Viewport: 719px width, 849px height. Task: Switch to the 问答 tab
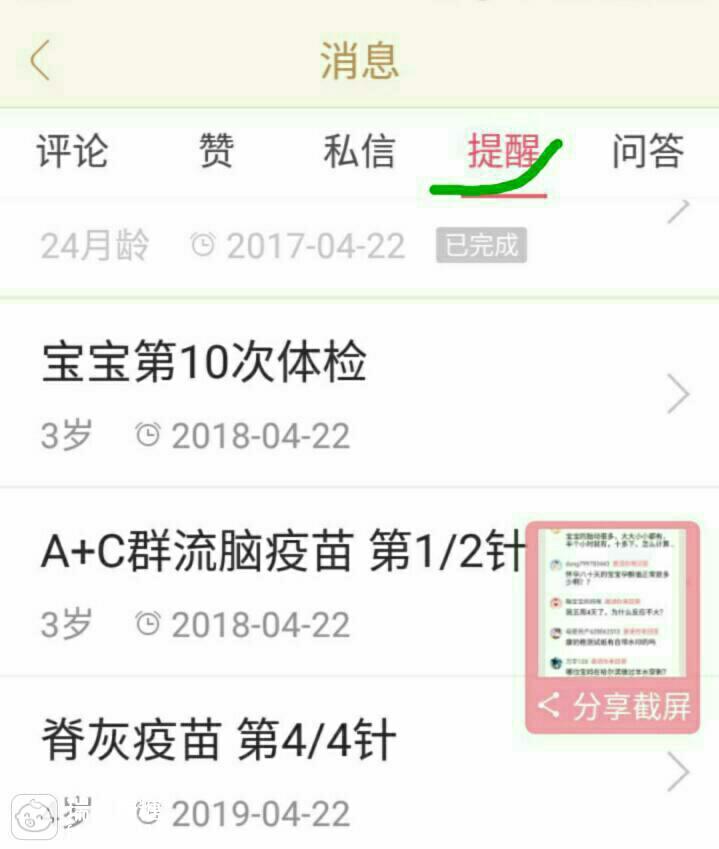[x=648, y=152]
